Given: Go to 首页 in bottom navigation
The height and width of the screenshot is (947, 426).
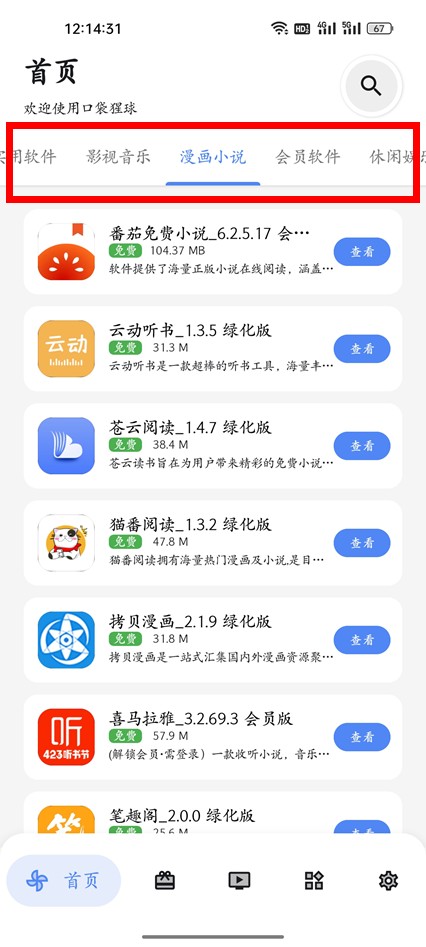Looking at the screenshot, I should 63,881.
